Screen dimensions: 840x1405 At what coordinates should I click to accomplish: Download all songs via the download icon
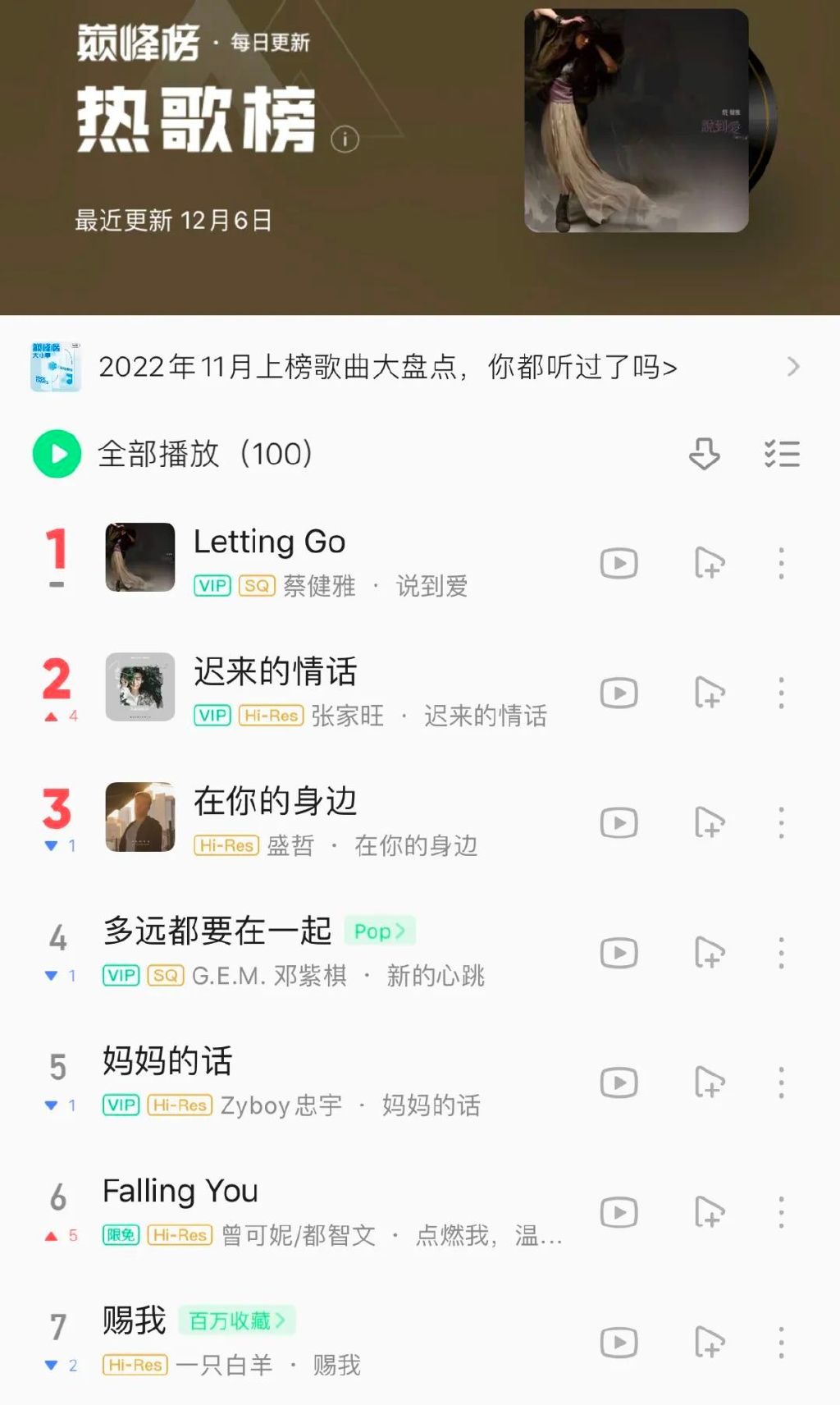pyautogui.click(x=704, y=454)
